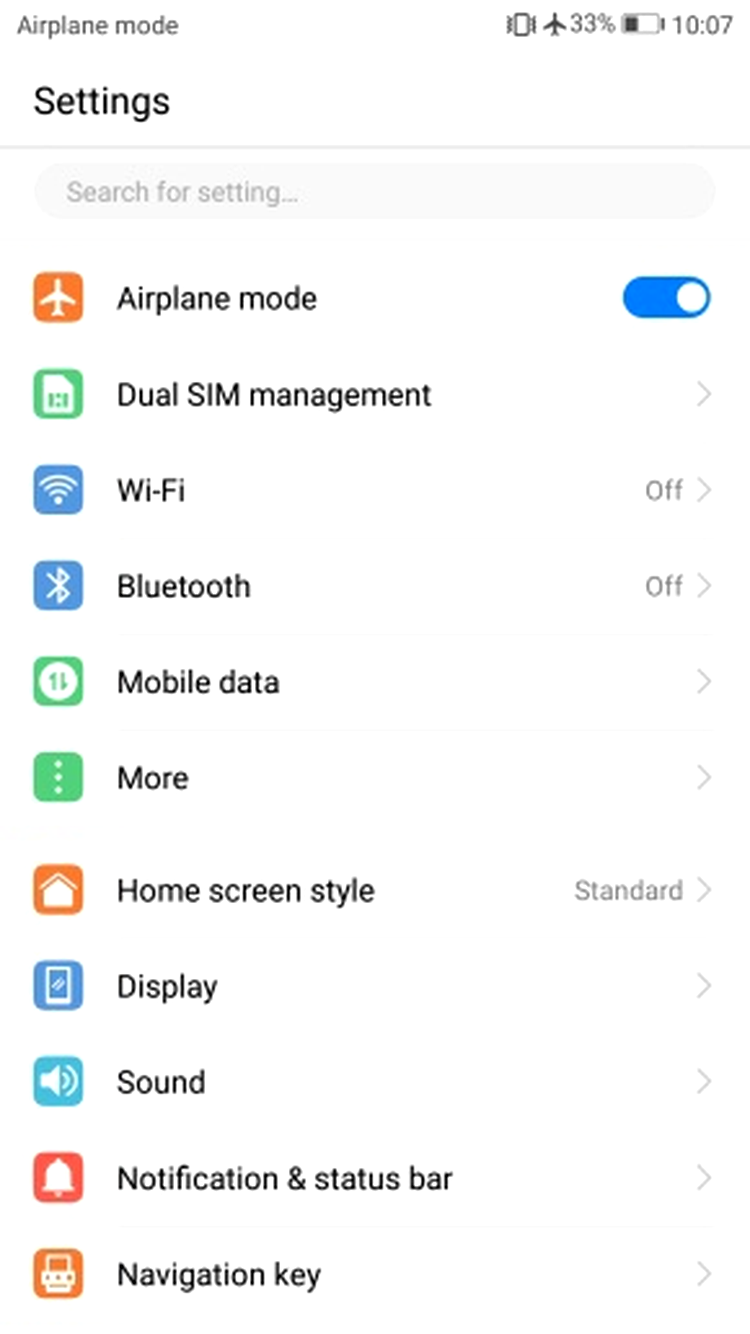Open Wi-Fi settings
This screenshot has height=1334, width=750.
[x=375, y=490]
